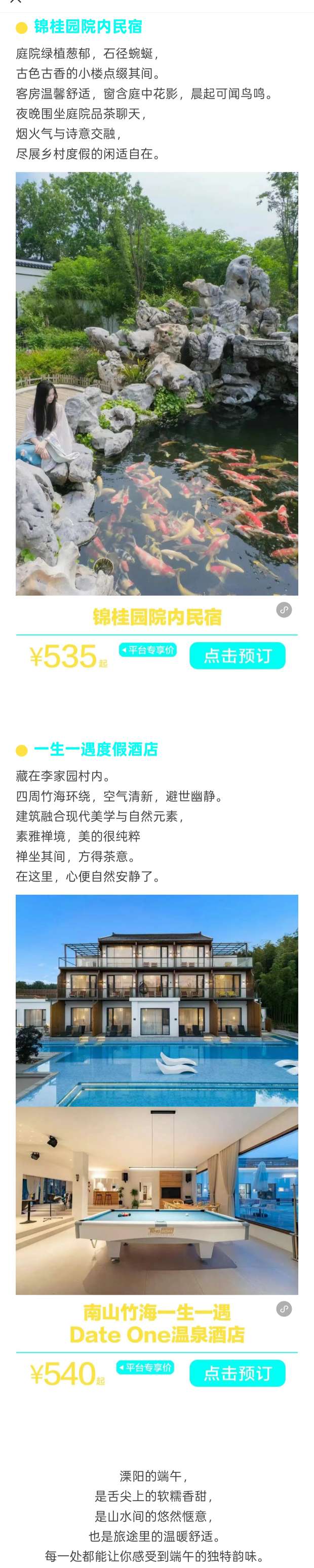Book the 锦桂园院内民宿 stay via 点击预订
This screenshot has height=1568, width=314.
coord(237,656)
